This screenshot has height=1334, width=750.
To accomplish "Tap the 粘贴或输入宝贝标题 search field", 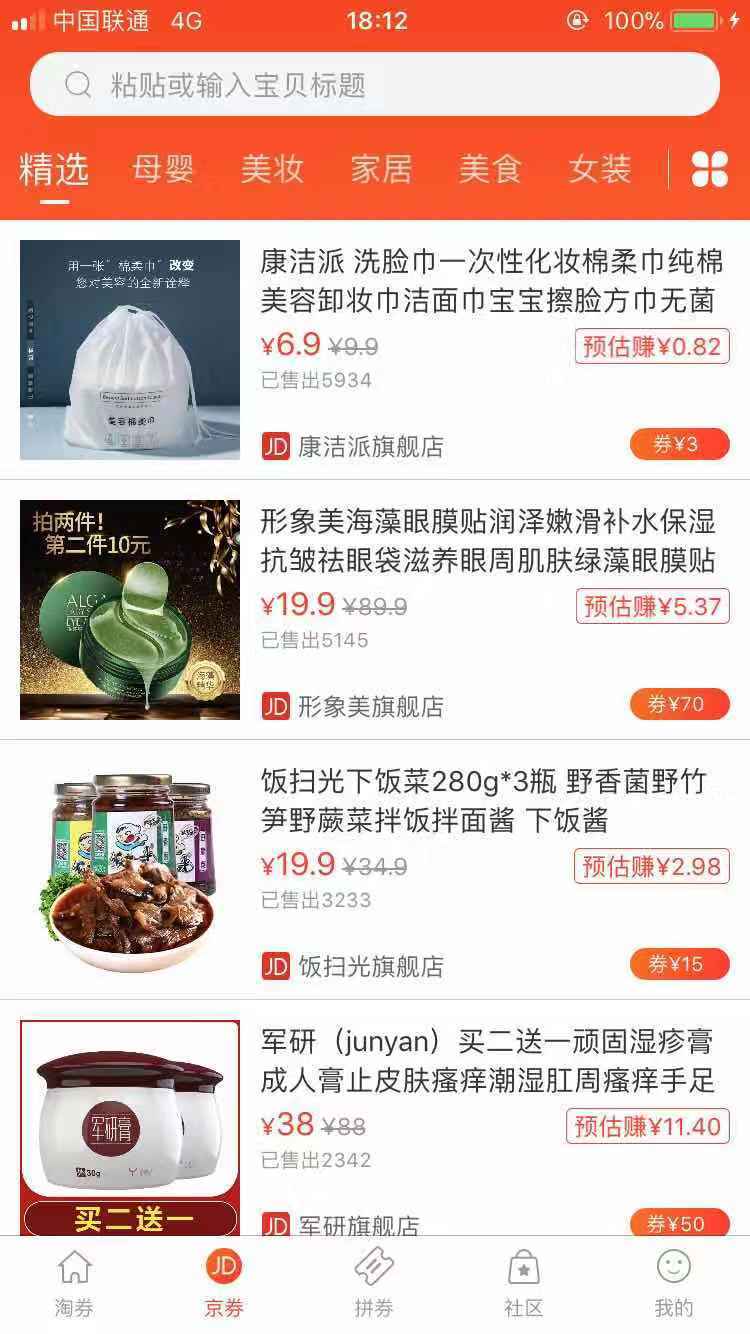I will coord(375,85).
